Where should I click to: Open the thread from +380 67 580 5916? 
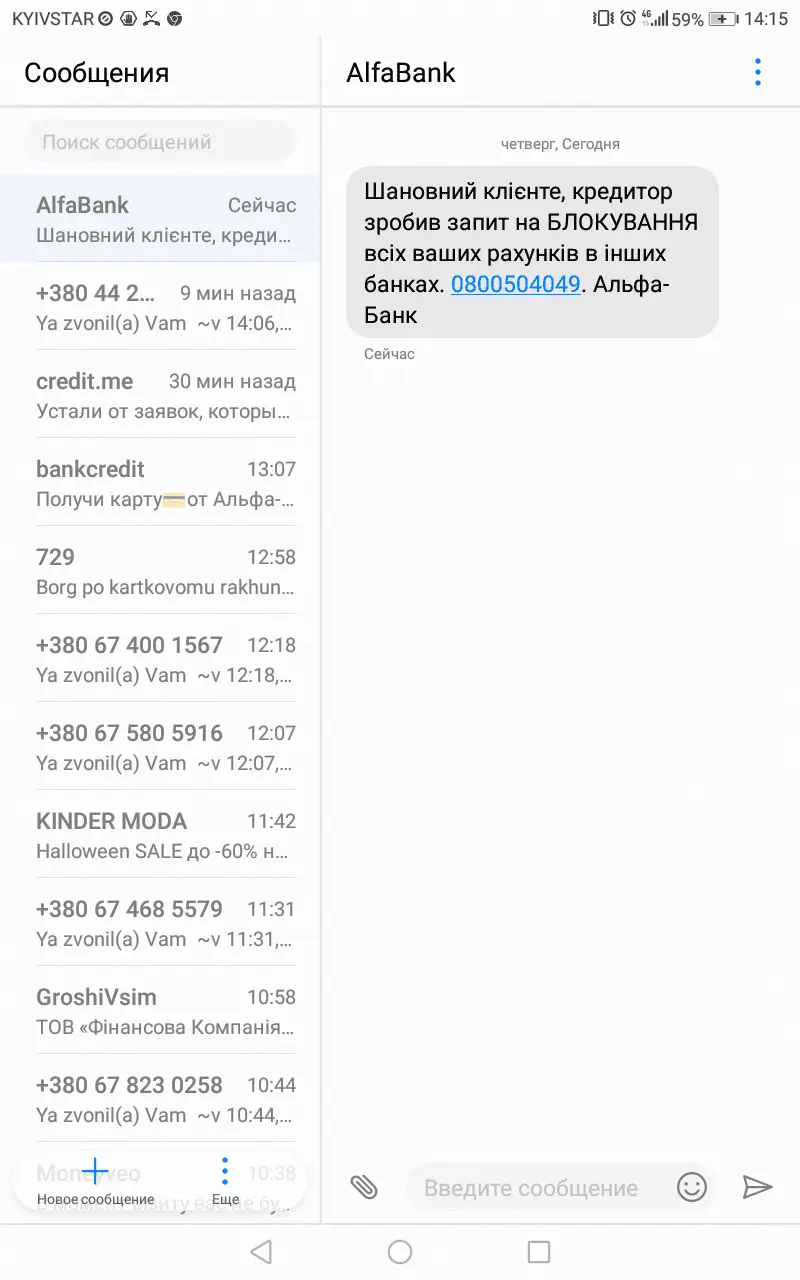tap(165, 747)
